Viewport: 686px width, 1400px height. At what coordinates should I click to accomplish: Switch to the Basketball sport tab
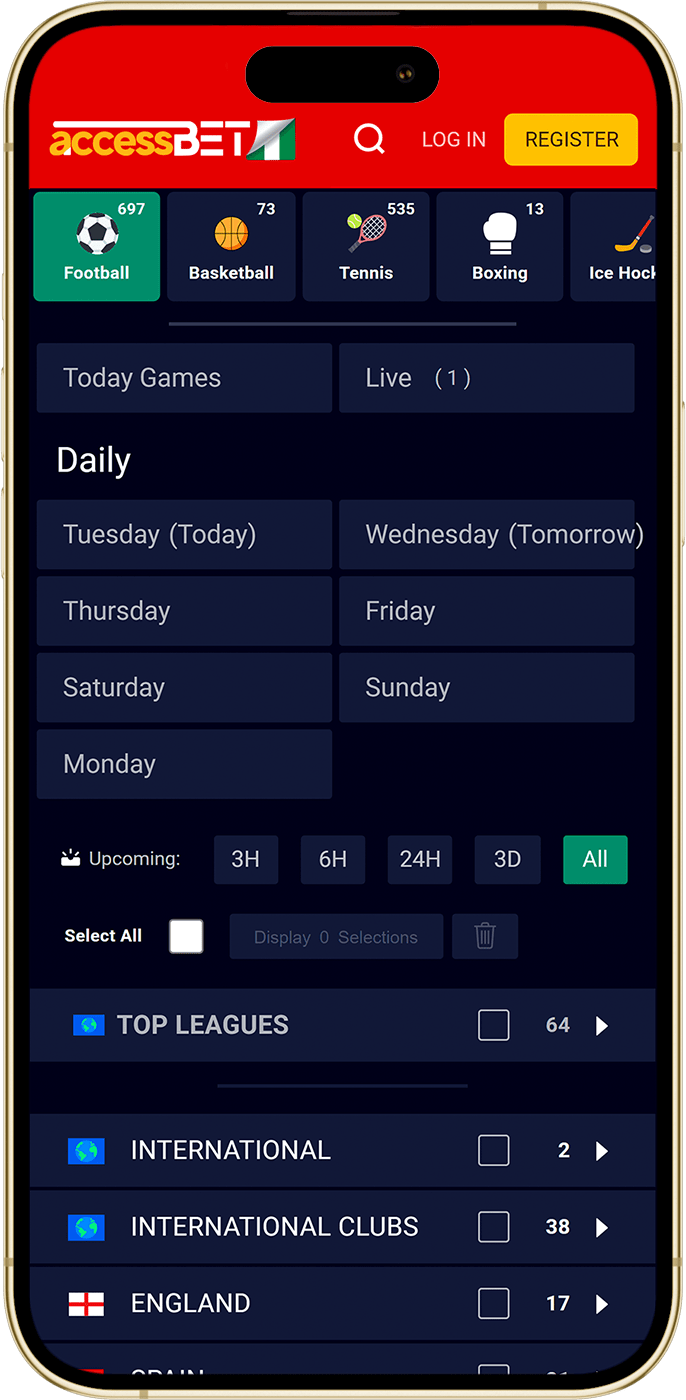click(x=231, y=247)
